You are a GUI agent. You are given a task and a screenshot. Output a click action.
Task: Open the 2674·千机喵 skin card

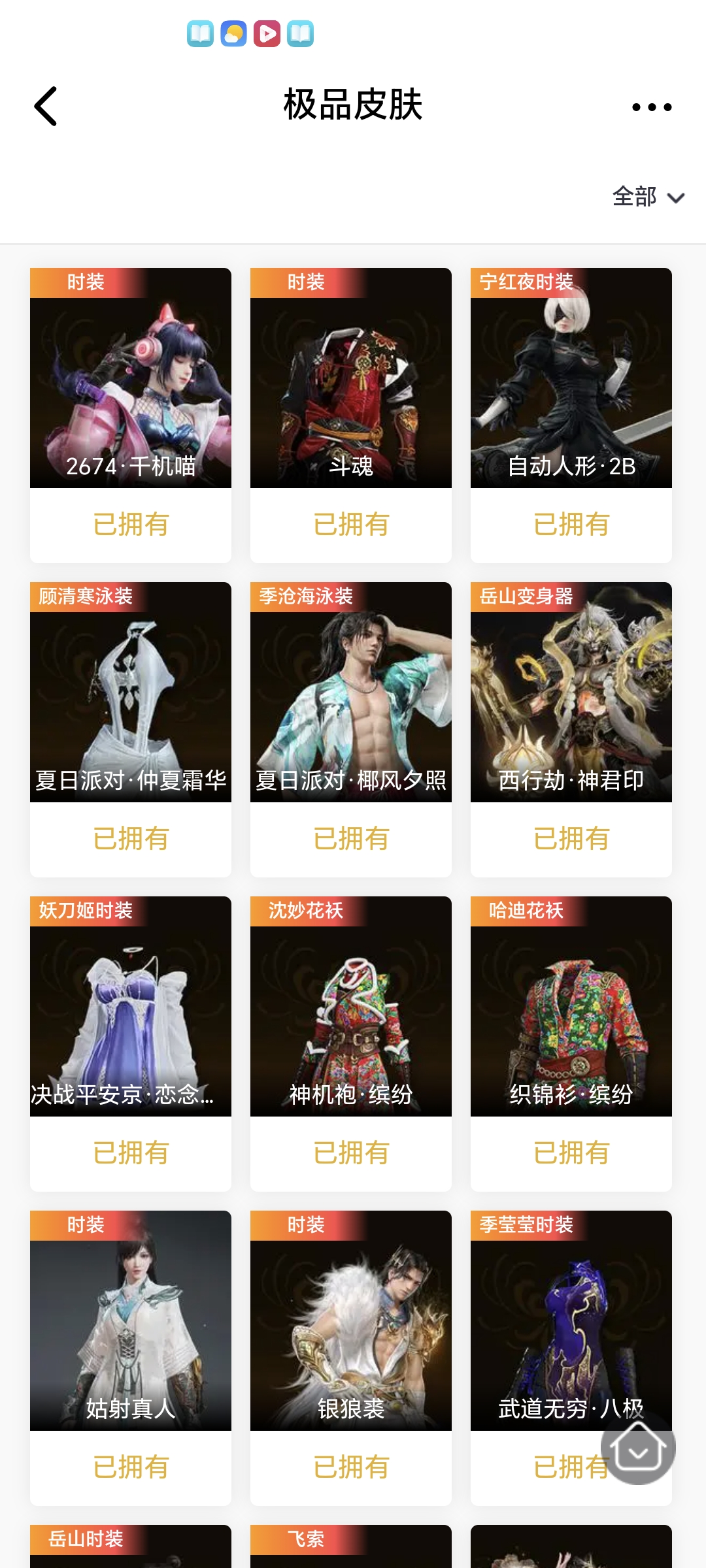pos(131,379)
